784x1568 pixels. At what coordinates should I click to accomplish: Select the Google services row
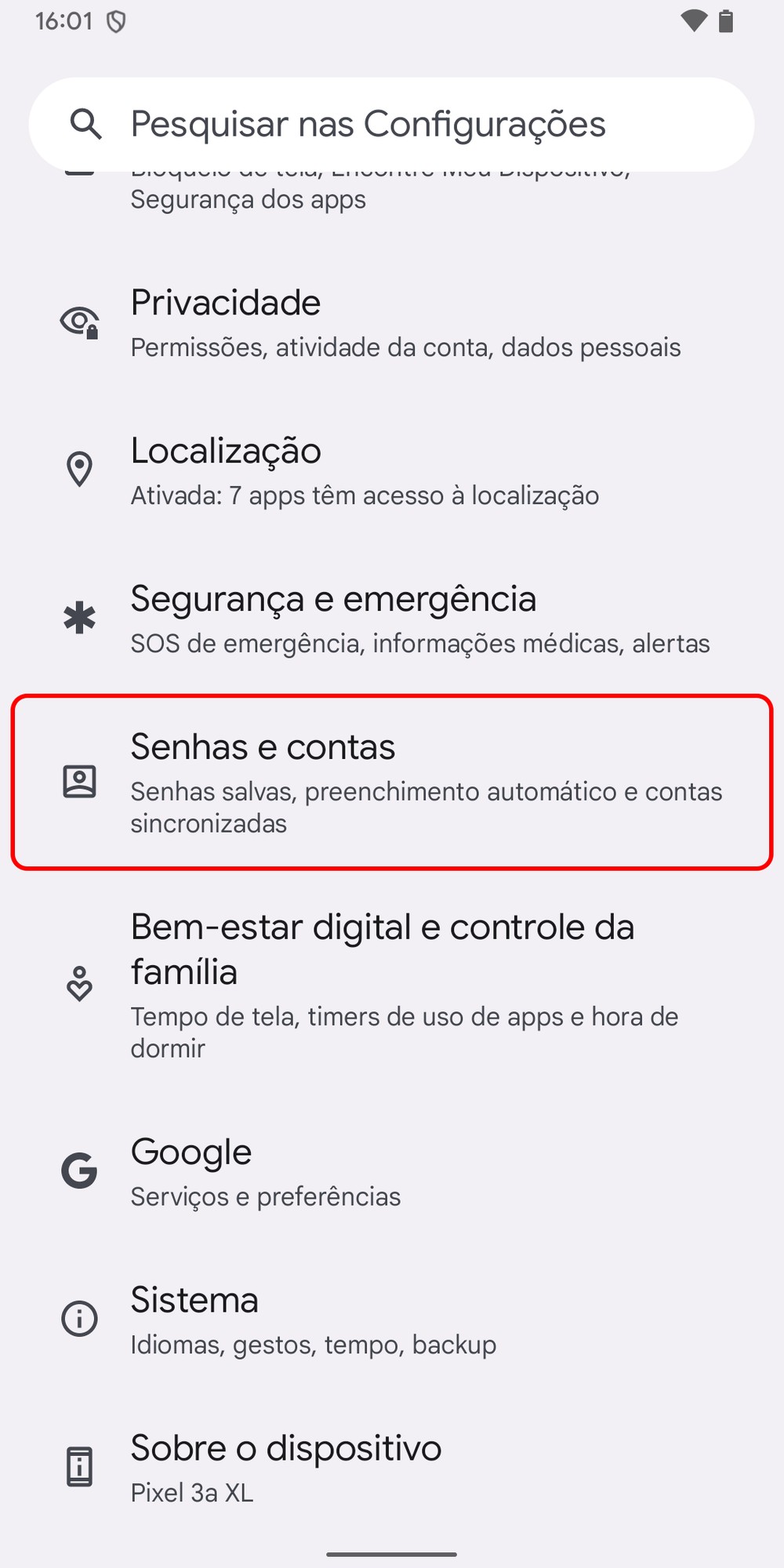392,1172
